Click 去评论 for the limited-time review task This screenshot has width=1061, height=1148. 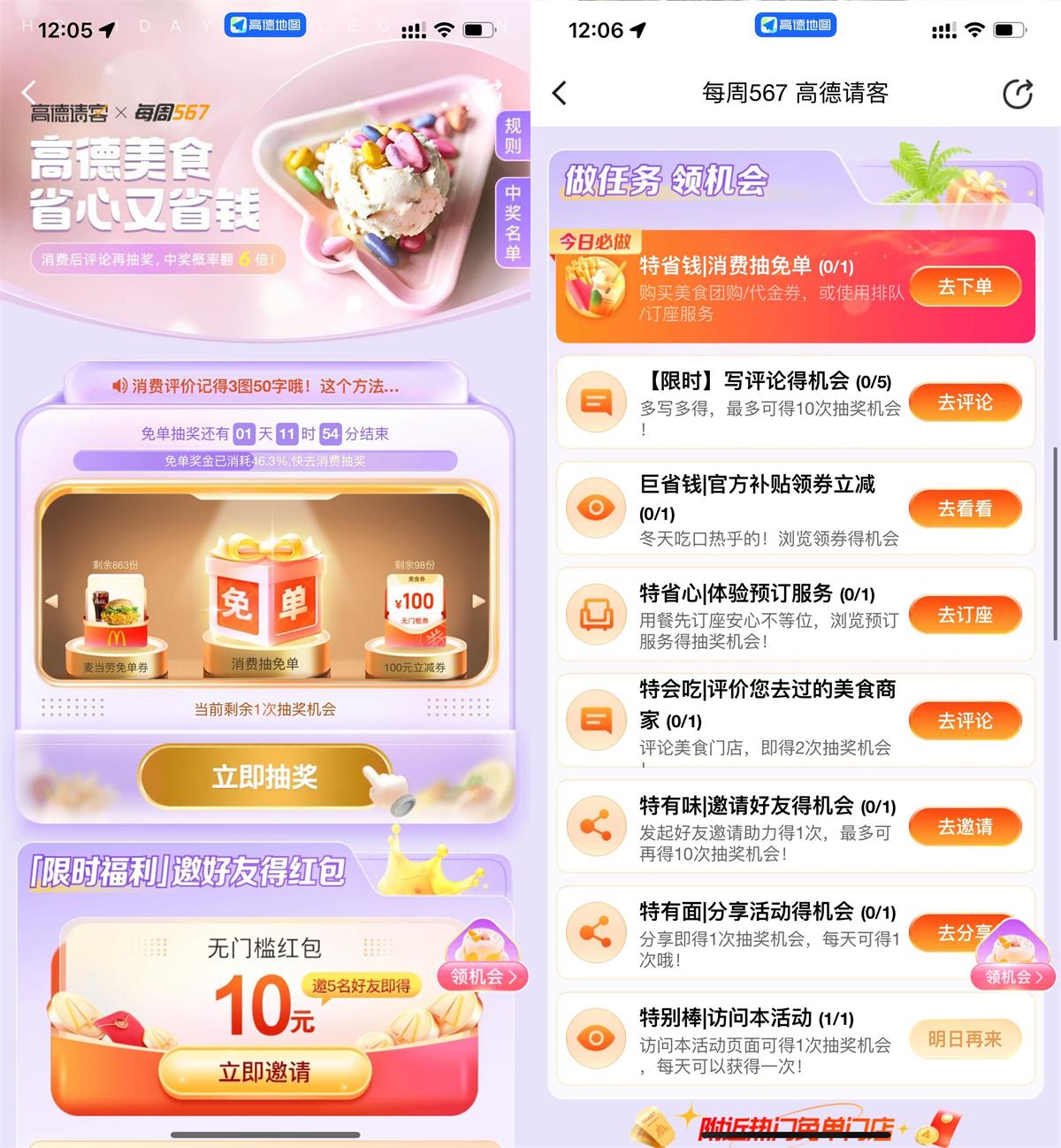(x=966, y=402)
